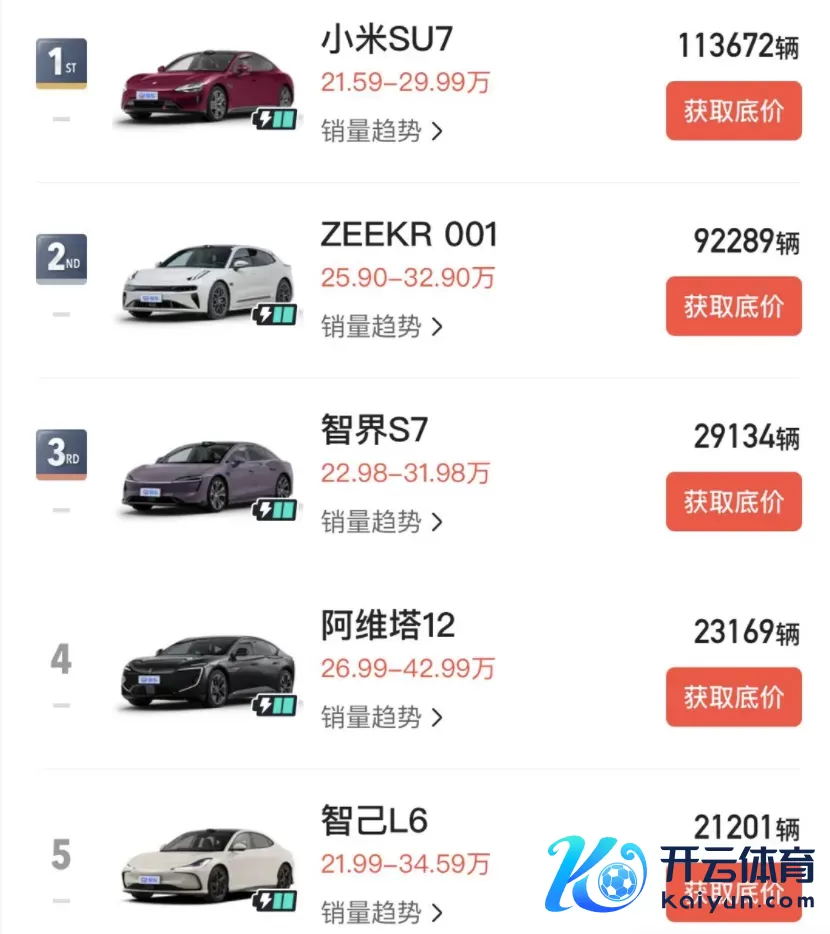
Task: Get the lowest price for 小米SU7
Action: point(733,111)
